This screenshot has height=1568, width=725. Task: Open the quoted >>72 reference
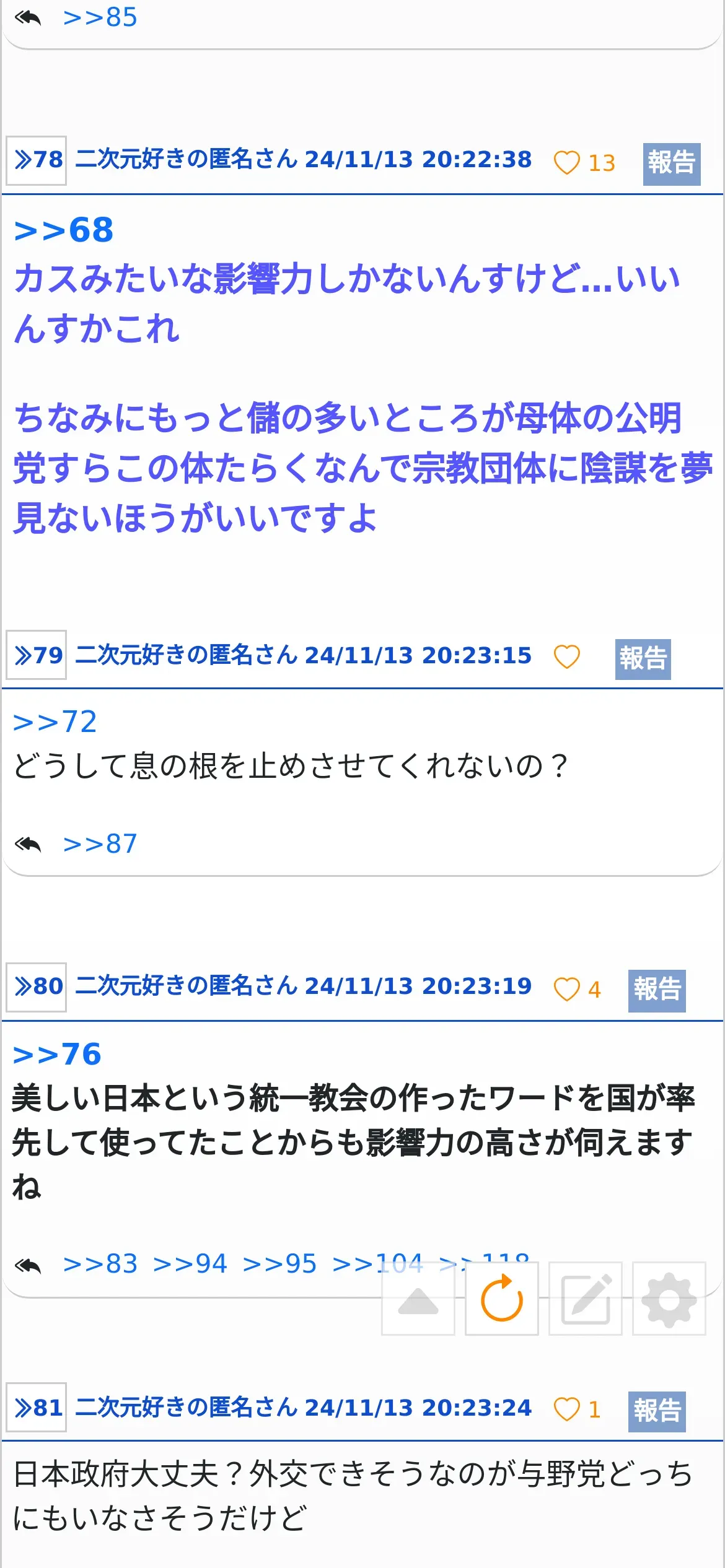(55, 722)
